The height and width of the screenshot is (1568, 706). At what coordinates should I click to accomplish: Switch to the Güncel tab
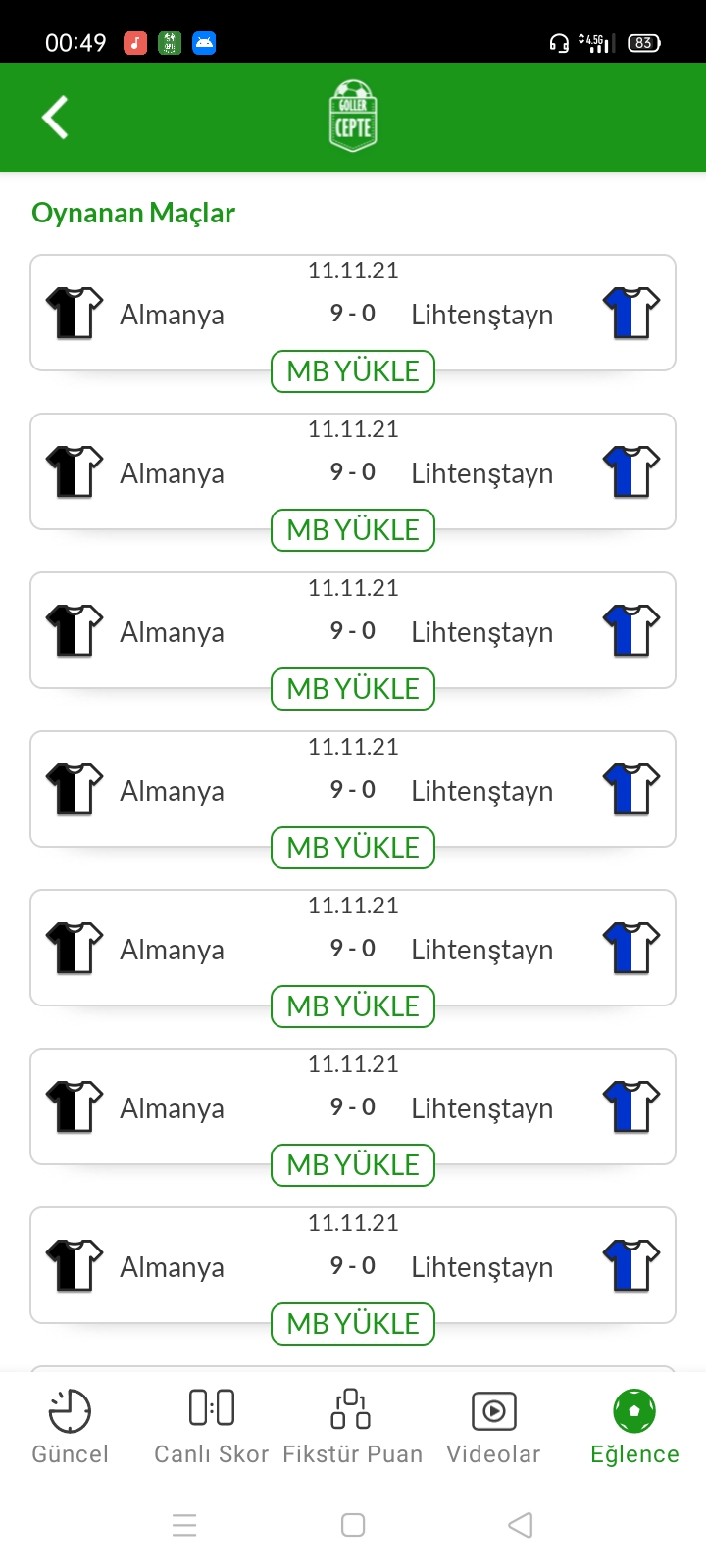pyautogui.click(x=71, y=1427)
